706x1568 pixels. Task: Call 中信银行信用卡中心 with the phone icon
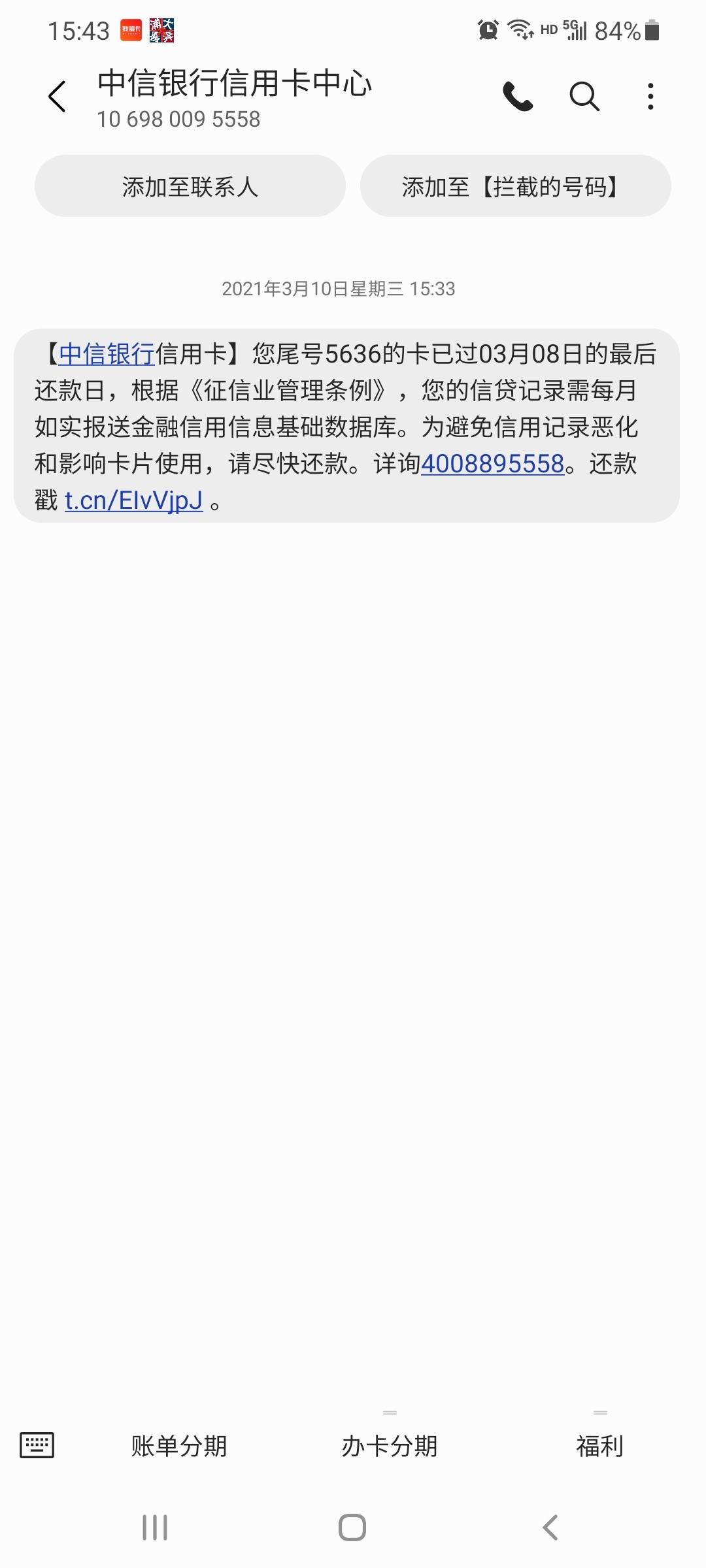518,97
